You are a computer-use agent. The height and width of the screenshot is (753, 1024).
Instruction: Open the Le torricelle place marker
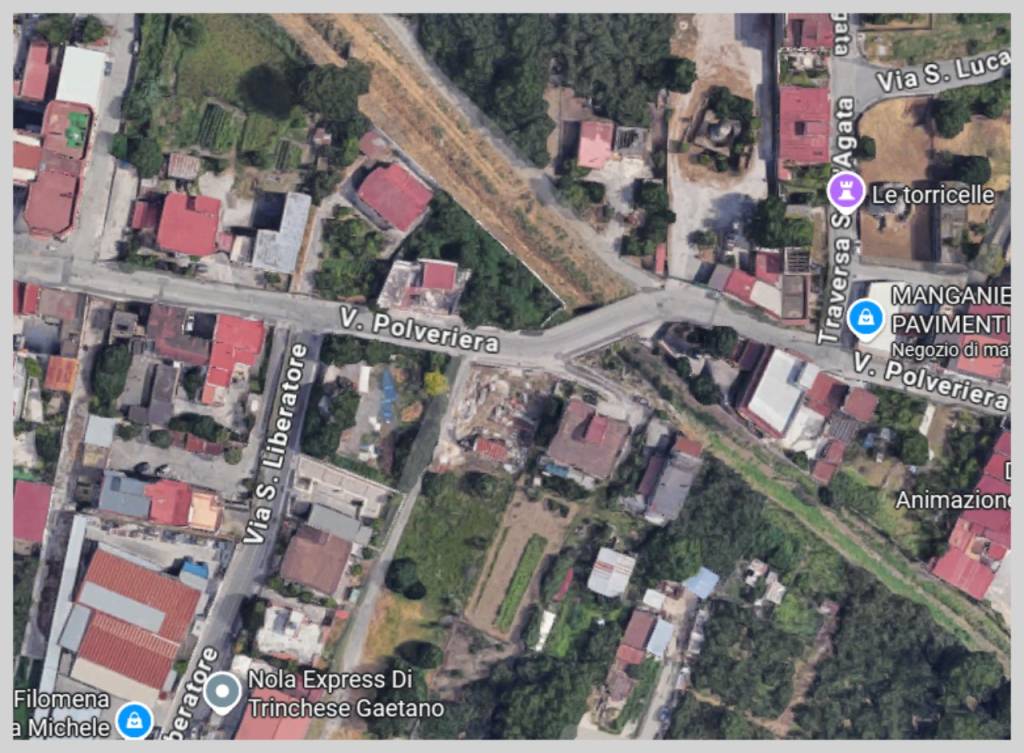[846, 192]
